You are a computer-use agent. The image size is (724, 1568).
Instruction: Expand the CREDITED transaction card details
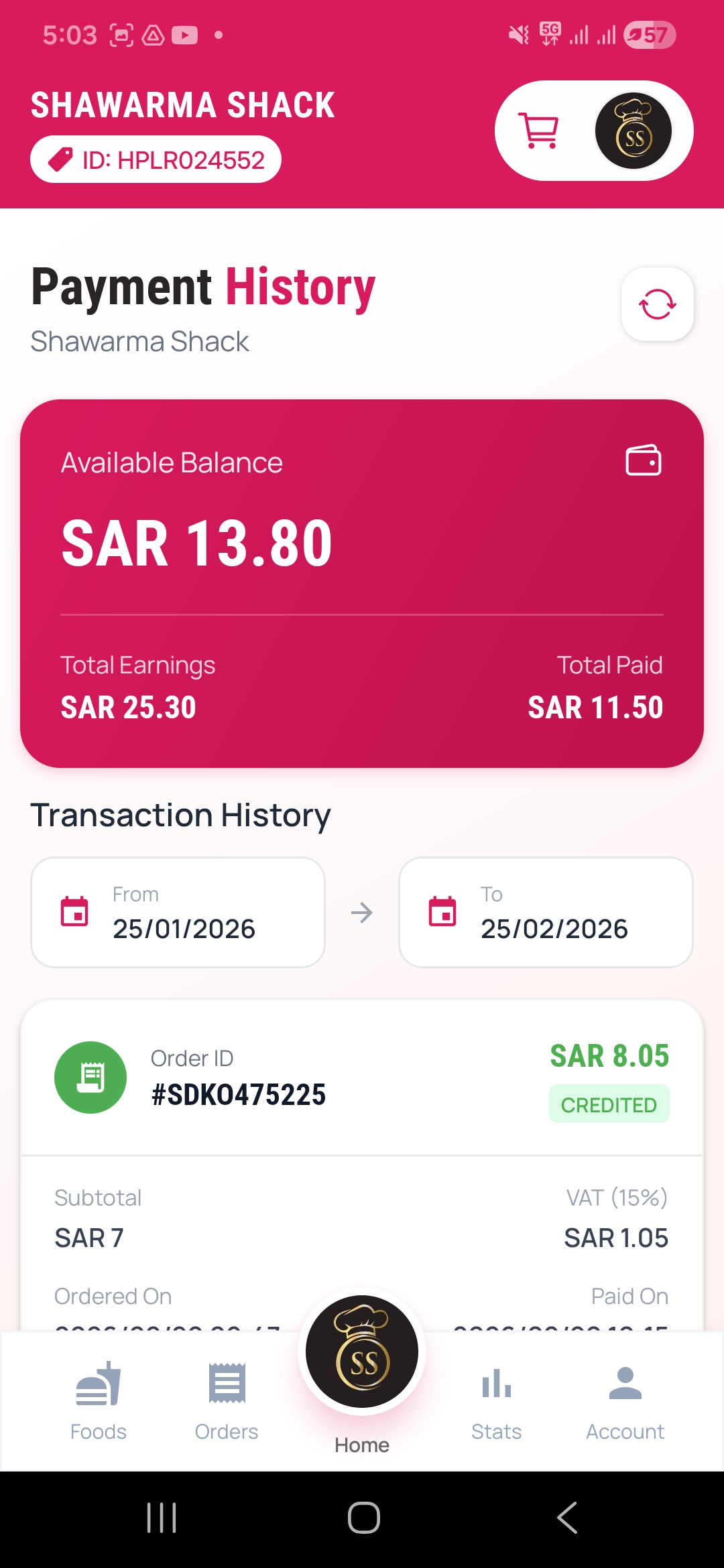pos(362,1079)
